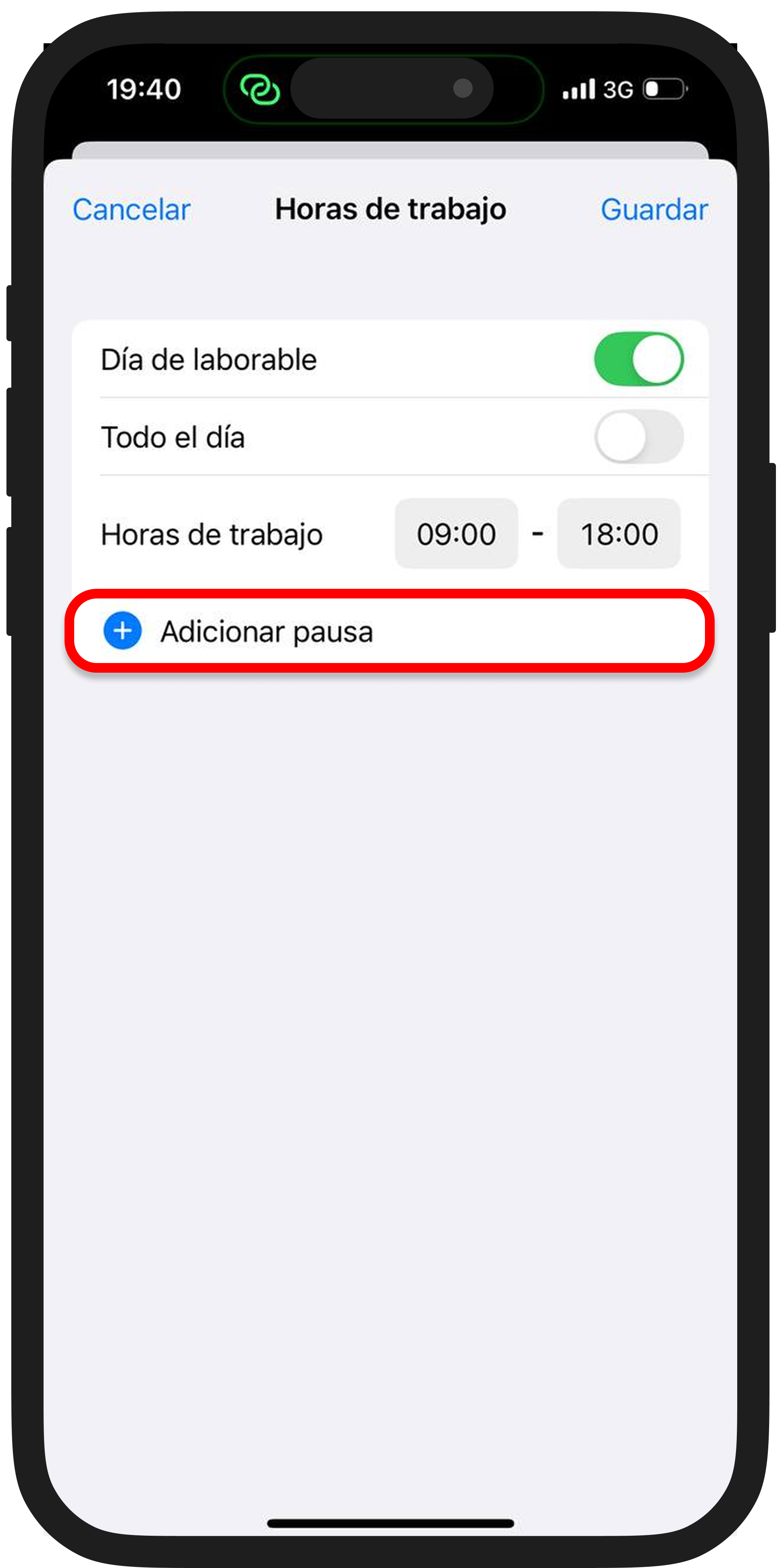Save work hours with Guardar
Viewport: 784px width, 1568px height.
(654, 209)
